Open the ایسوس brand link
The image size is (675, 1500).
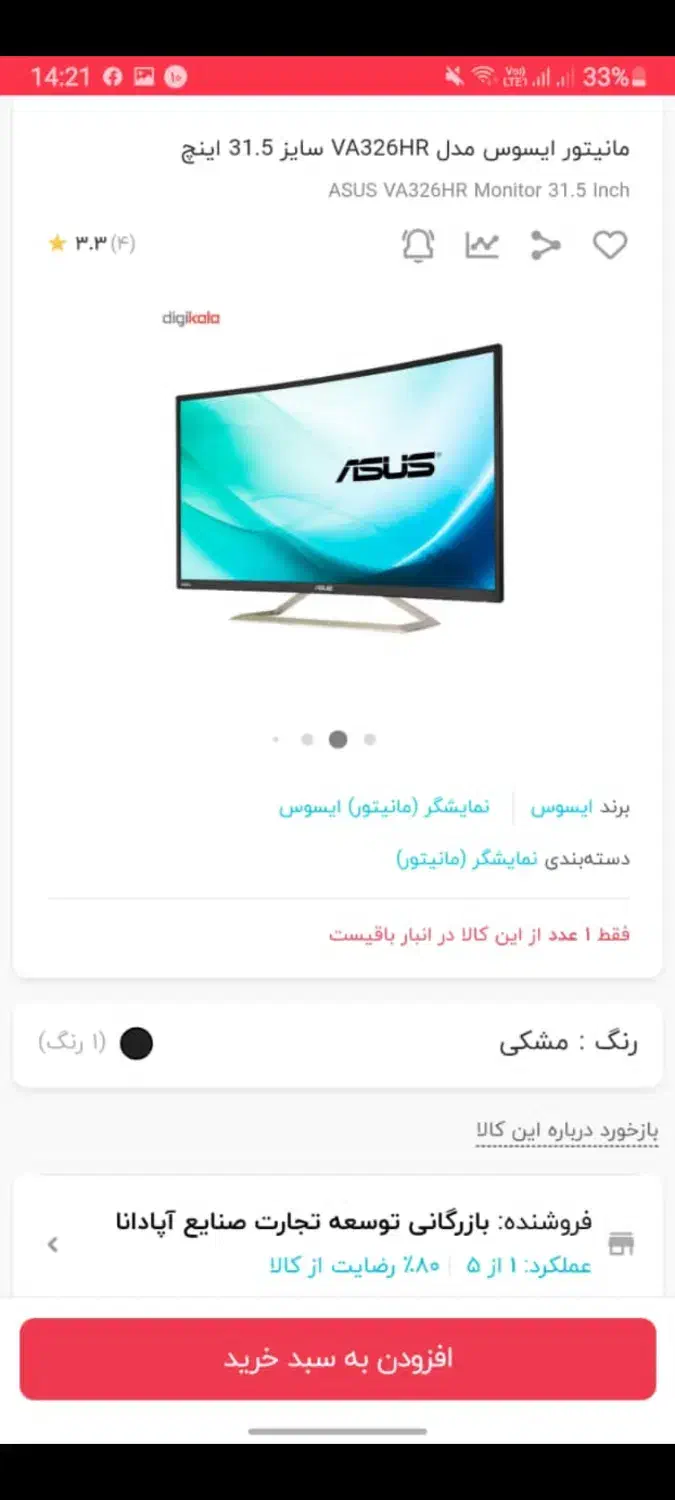coord(562,807)
